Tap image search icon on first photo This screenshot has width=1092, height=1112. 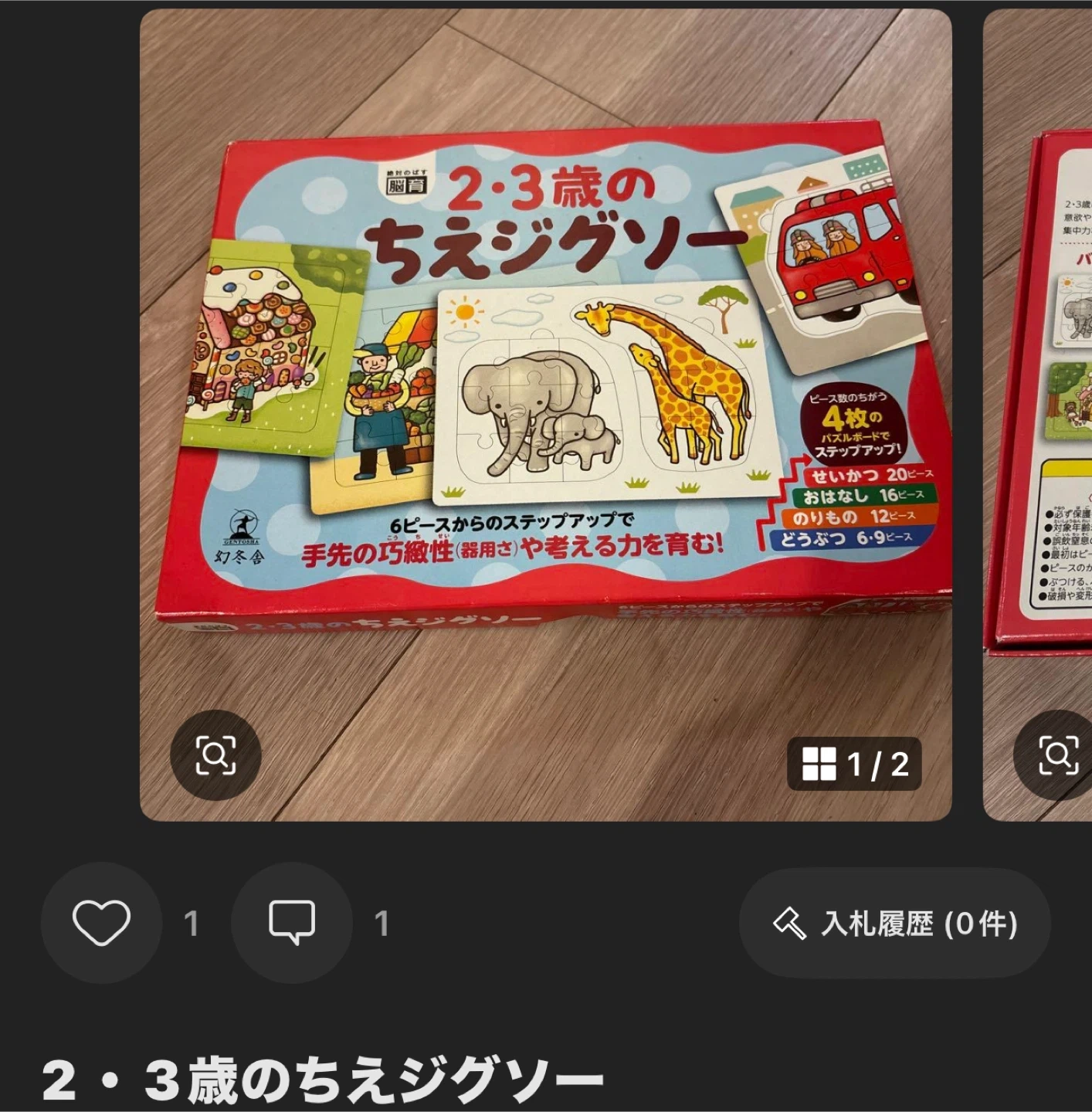[x=215, y=754]
